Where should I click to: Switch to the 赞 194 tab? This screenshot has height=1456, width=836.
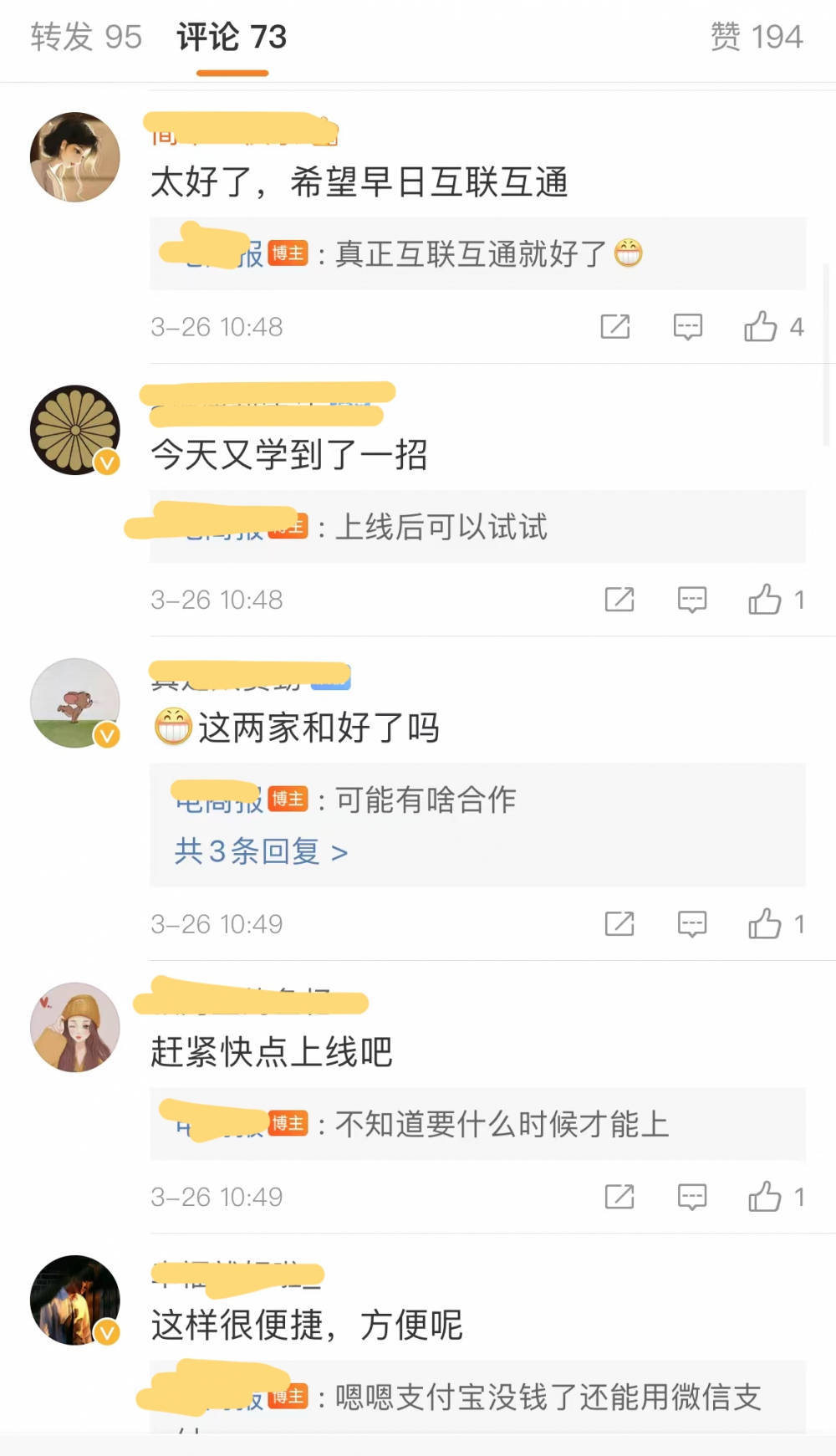coord(757,37)
